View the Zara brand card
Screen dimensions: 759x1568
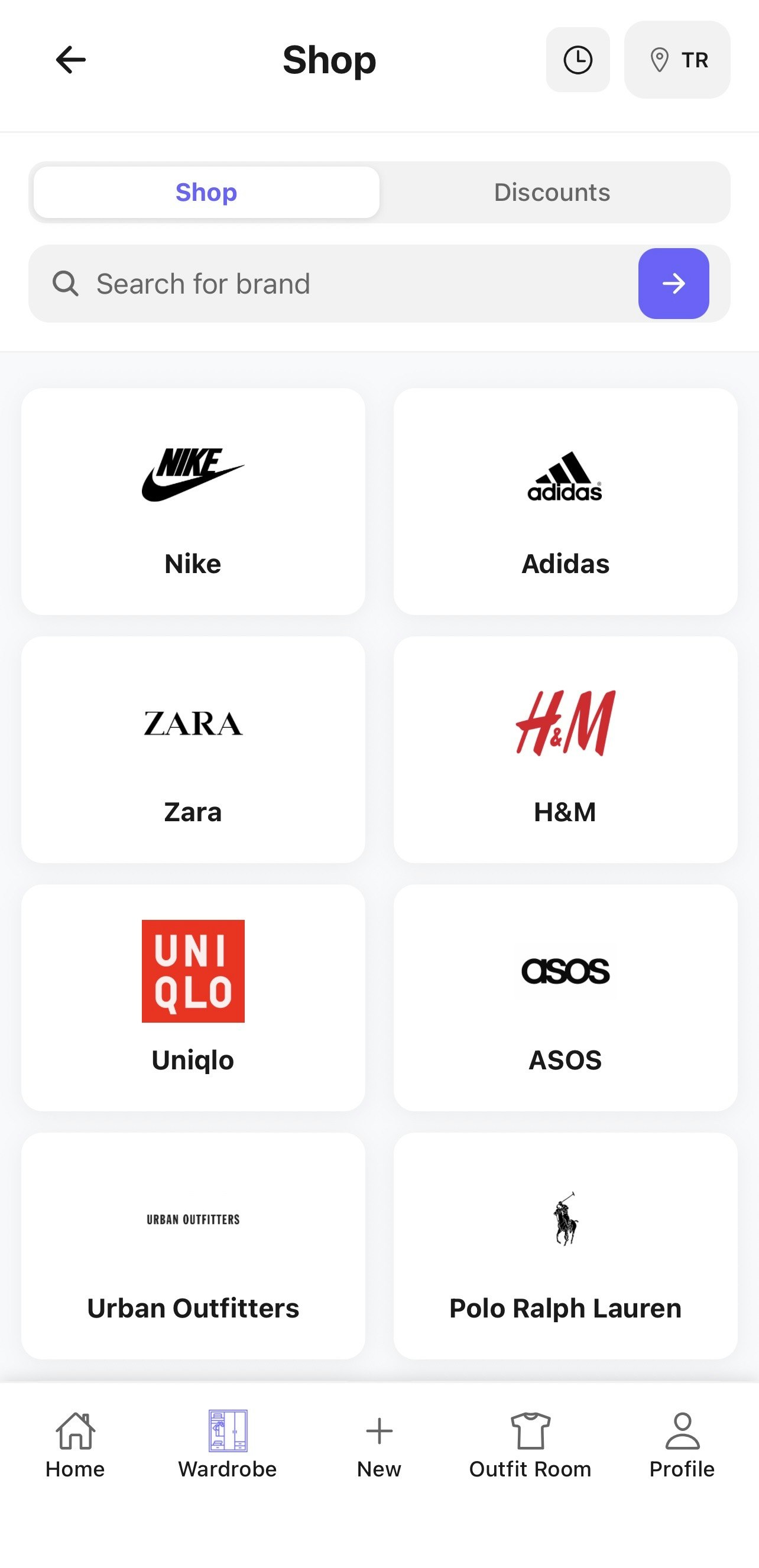[x=193, y=750]
